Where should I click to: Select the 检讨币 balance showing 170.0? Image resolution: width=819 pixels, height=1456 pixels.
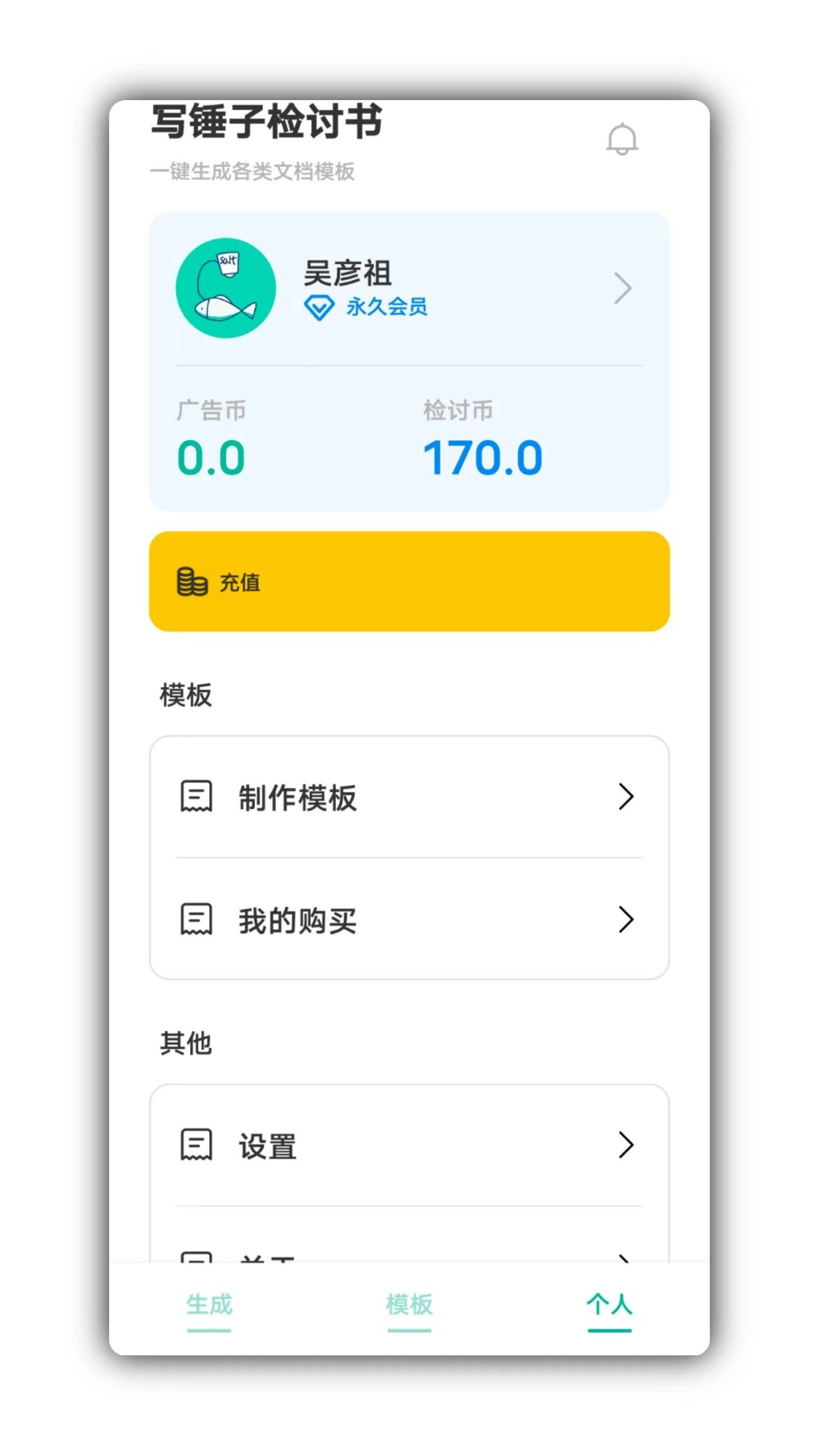[x=482, y=457]
